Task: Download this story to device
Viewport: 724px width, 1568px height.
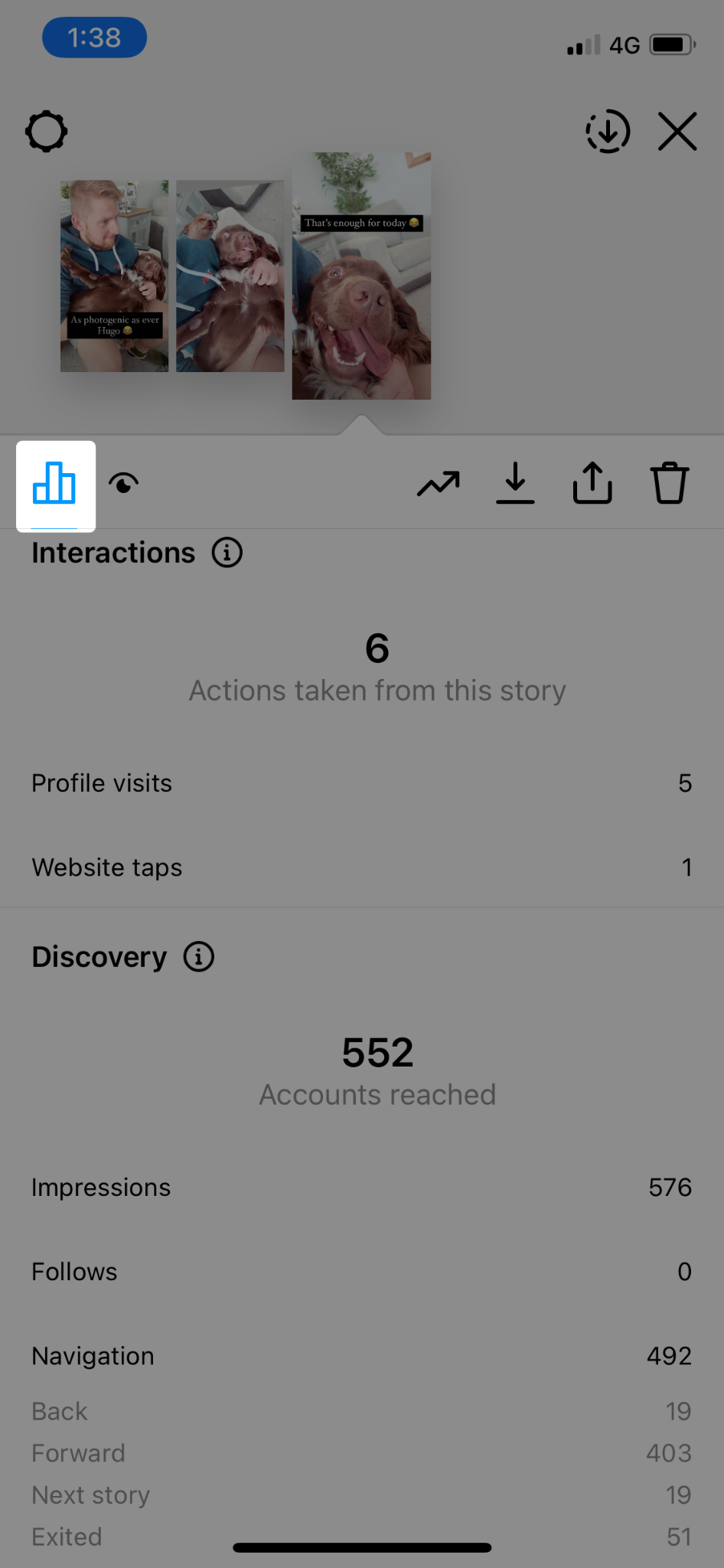Action: click(515, 484)
